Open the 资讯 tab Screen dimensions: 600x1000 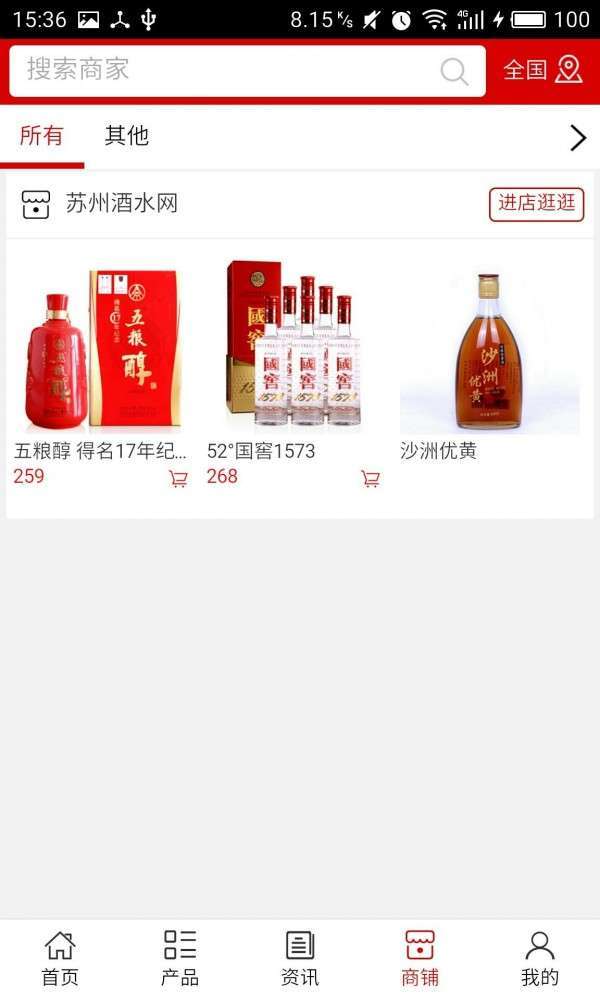pyautogui.click(x=300, y=957)
